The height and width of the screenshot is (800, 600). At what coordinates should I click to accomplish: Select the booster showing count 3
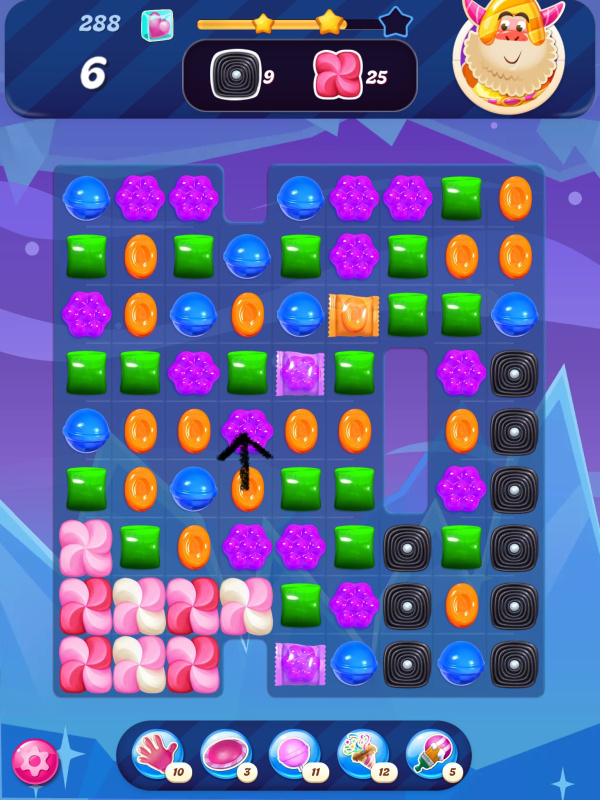[226, 755]
